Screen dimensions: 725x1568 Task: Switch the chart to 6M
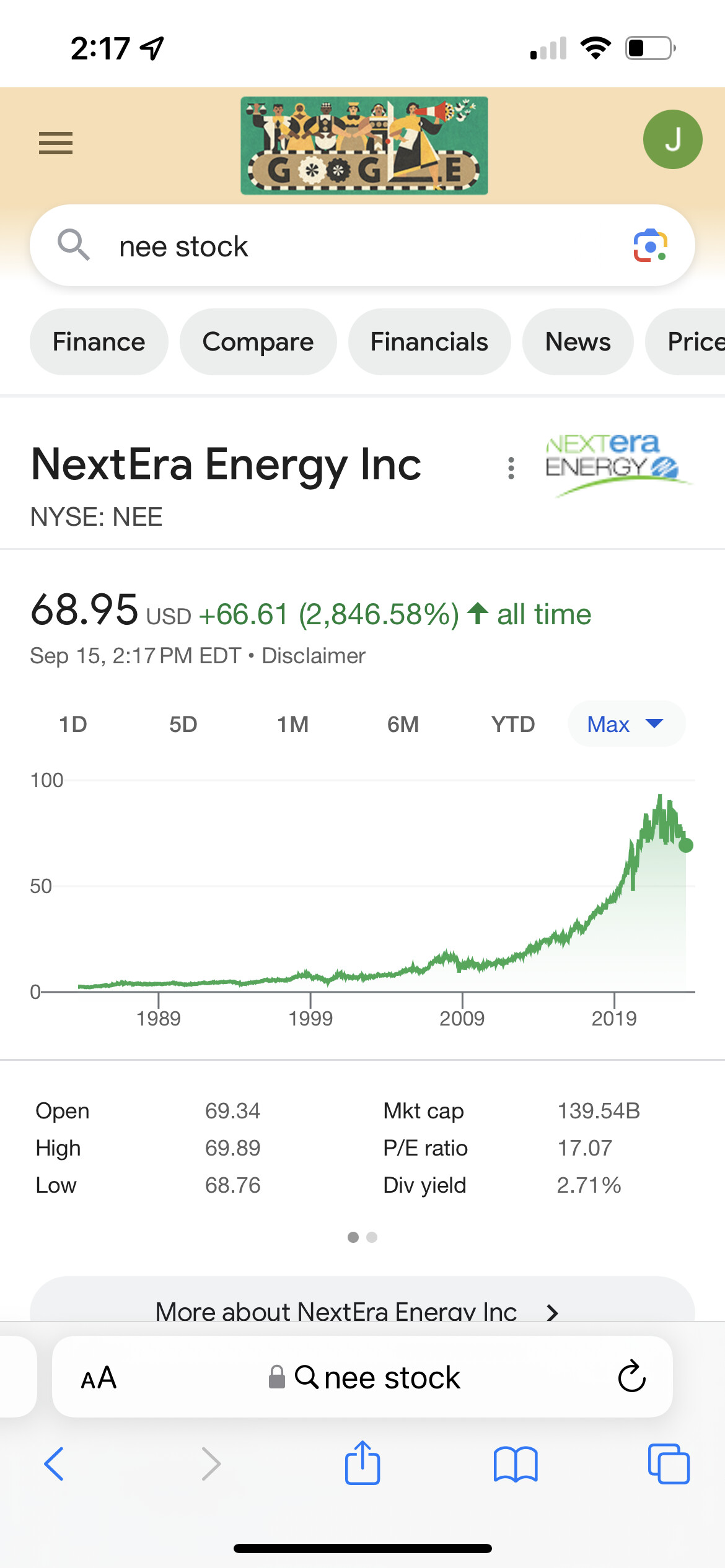click(403, 724)
